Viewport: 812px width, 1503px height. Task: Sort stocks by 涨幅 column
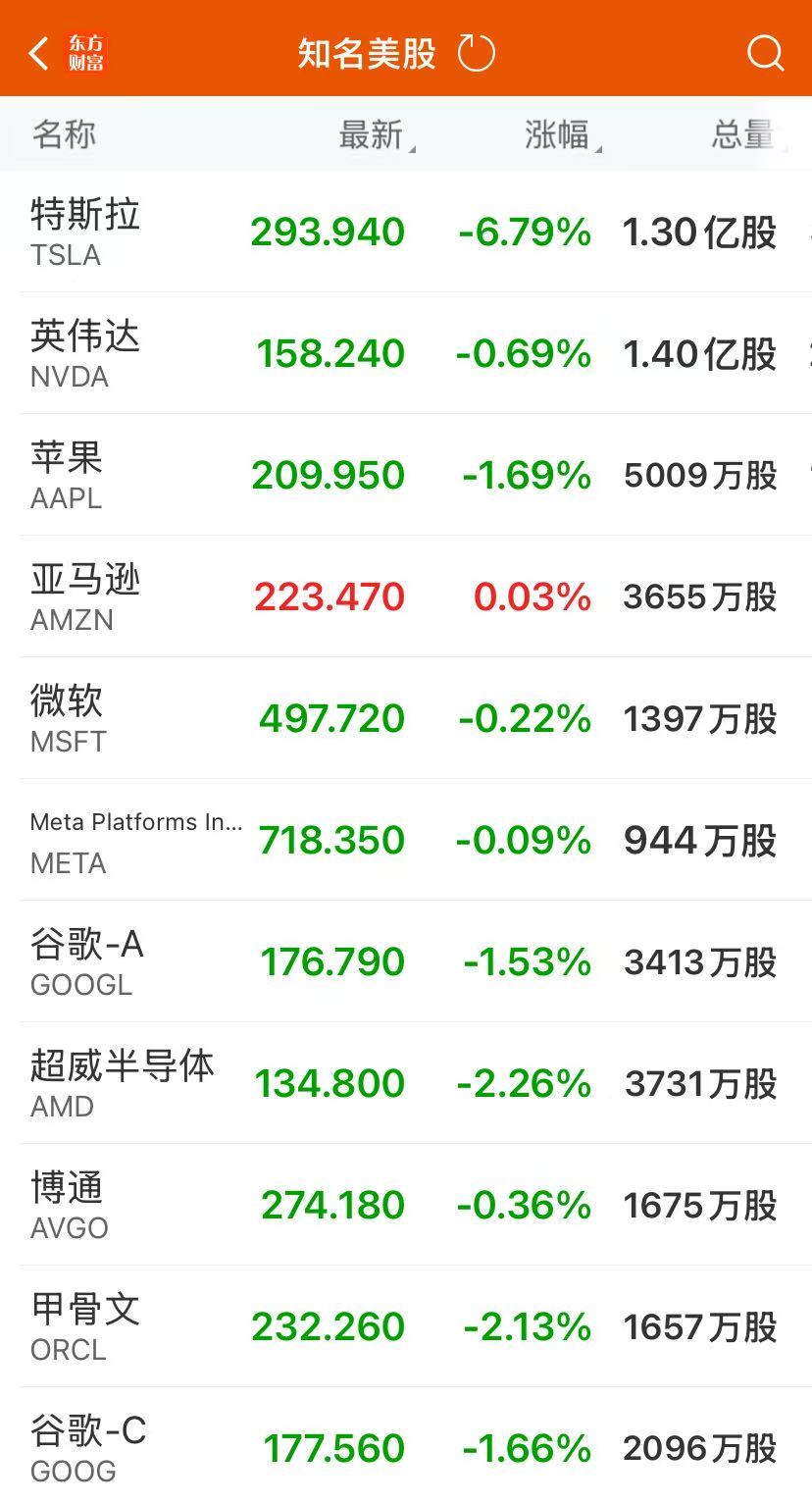pyautogui.click(x=559, y=134)
